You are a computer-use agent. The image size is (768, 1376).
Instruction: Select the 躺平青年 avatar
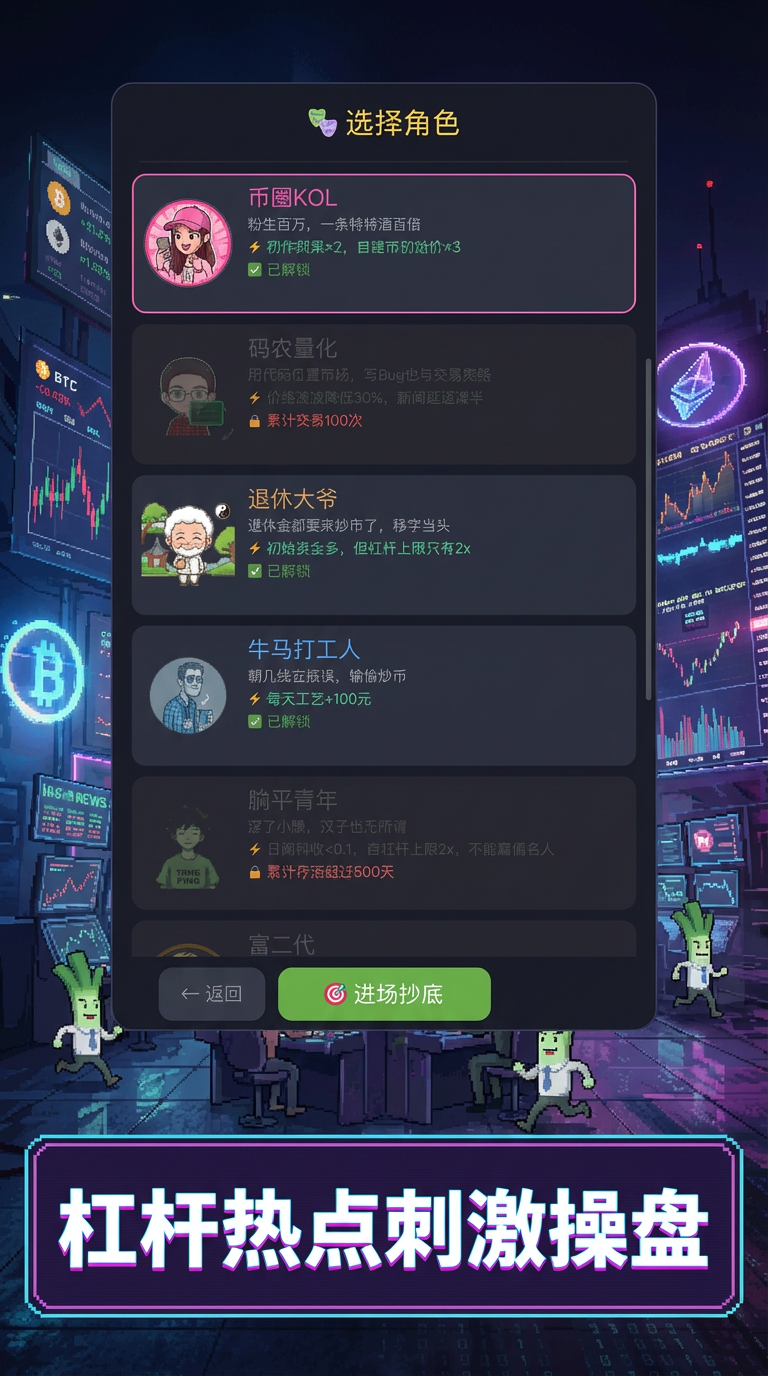point(188,846)
